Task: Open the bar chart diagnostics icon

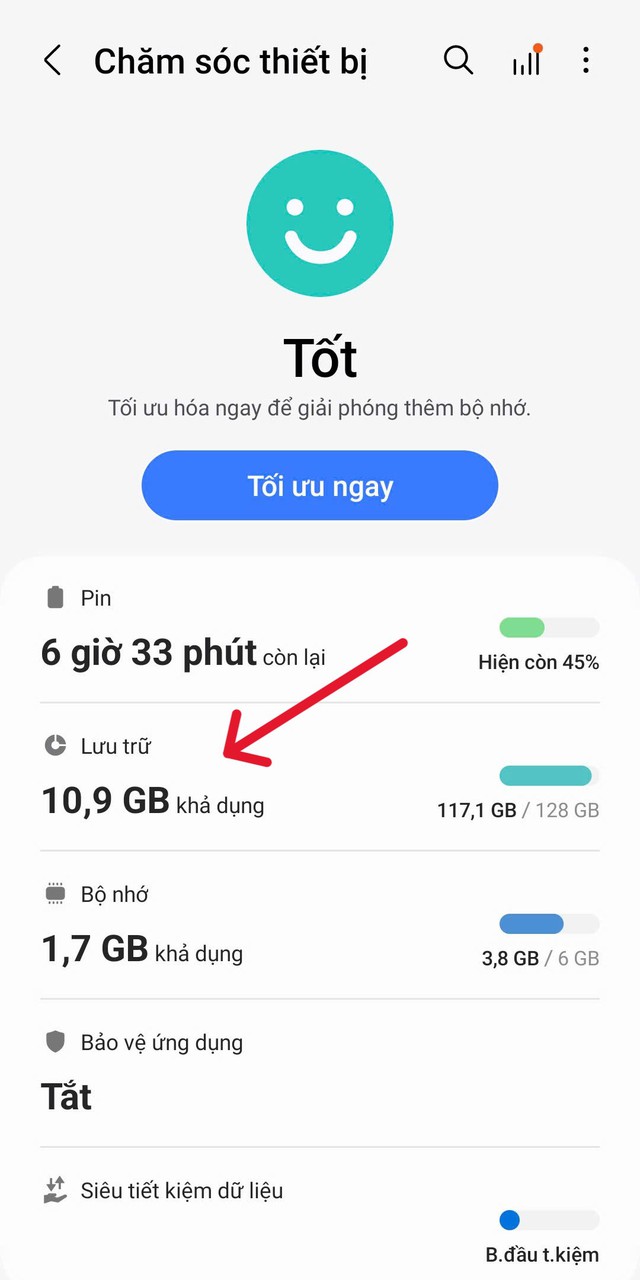Action: click(527, 61)
